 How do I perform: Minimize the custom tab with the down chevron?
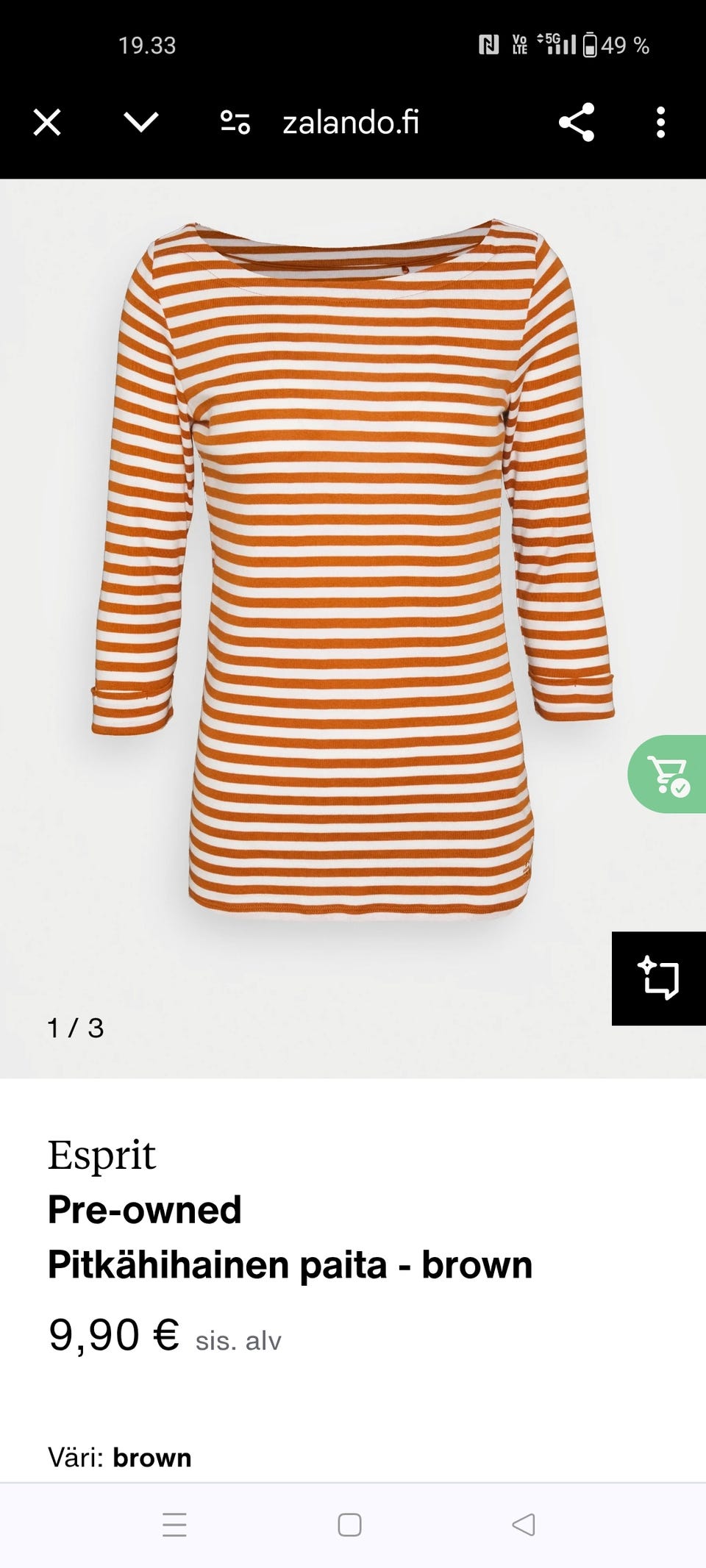point(140,122)
